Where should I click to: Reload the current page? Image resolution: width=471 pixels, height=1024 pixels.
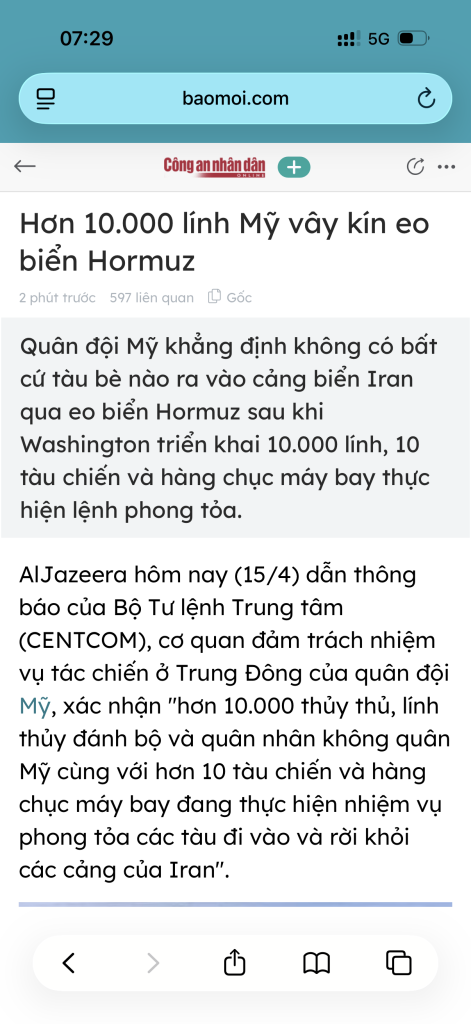point(426,99)
